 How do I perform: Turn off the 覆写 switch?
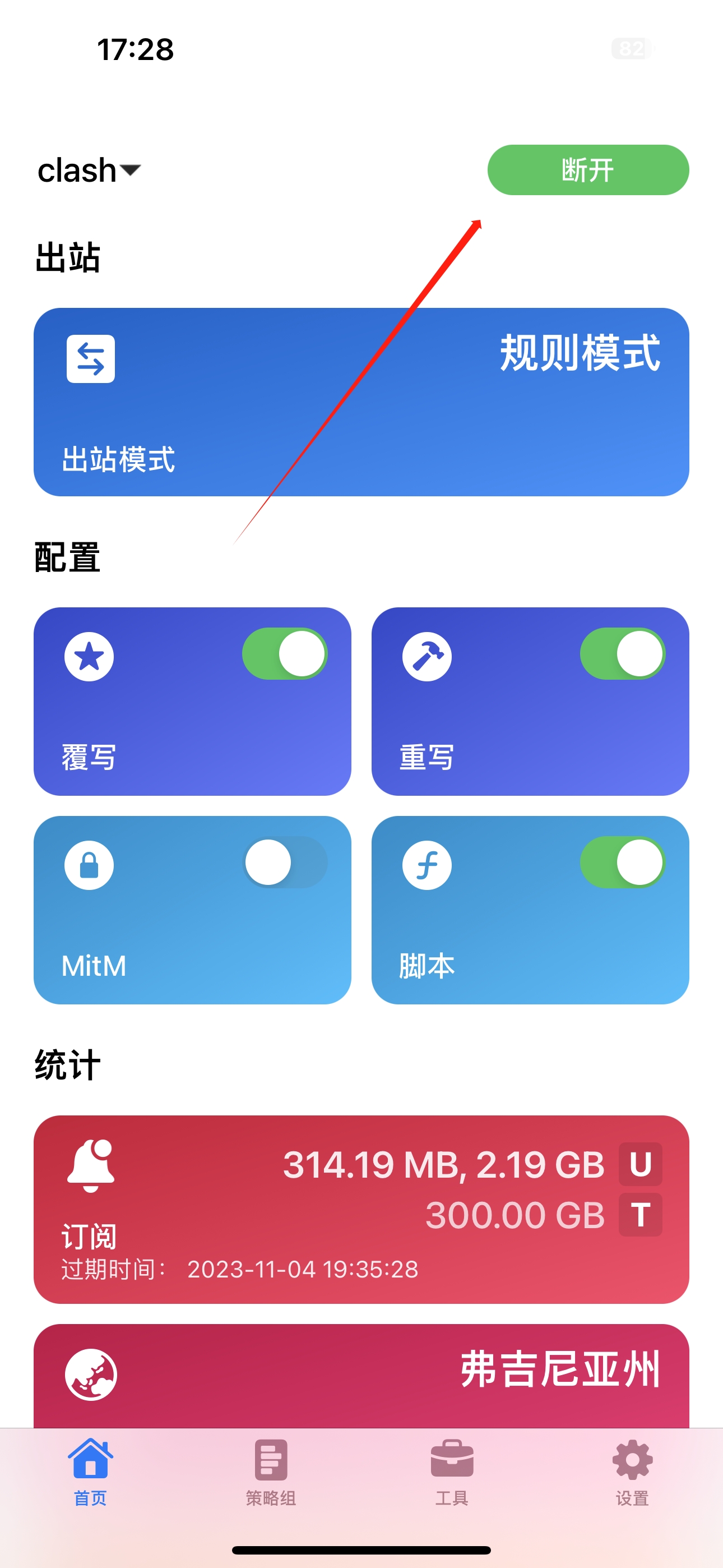(284, 654)
